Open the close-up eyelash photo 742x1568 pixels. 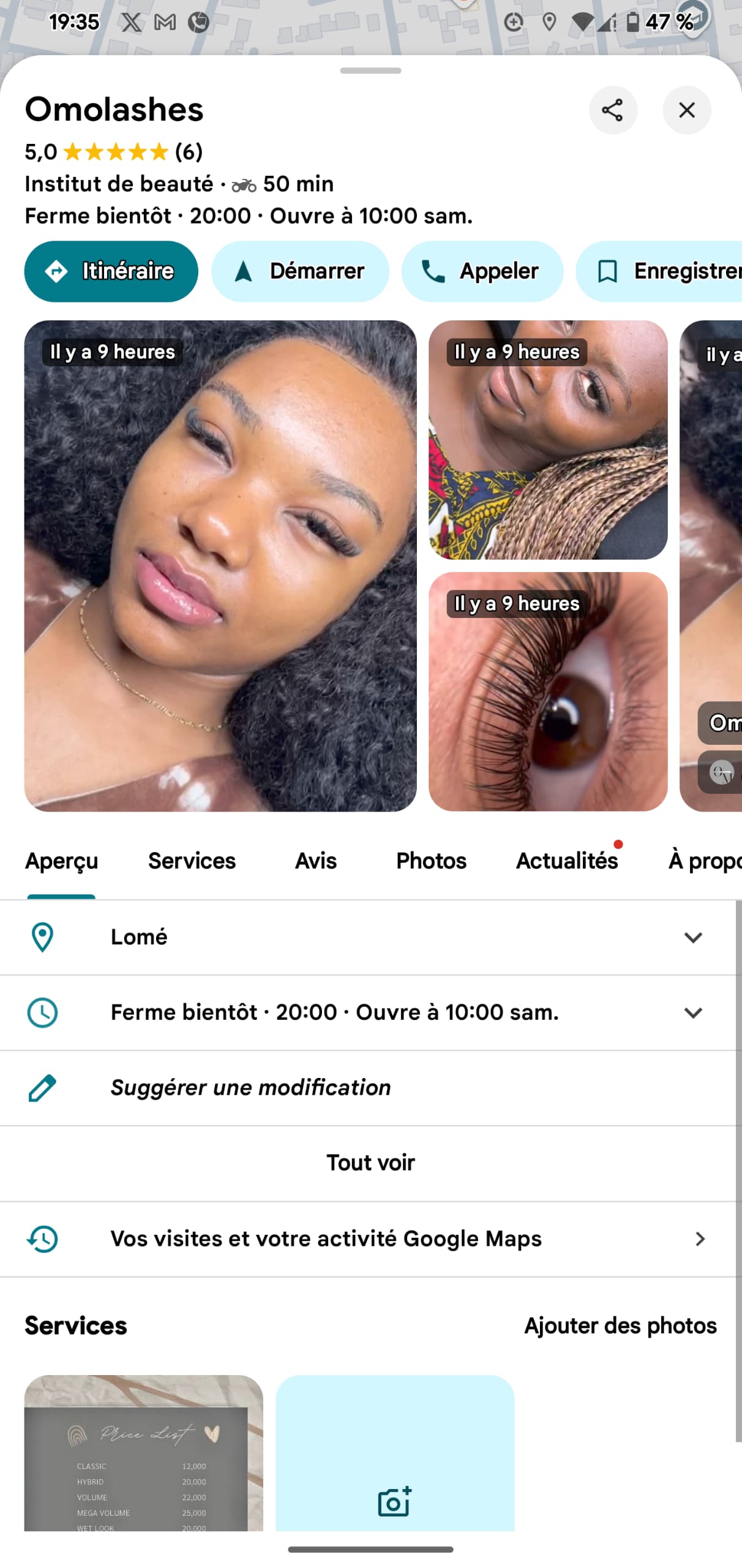[x=547, y=691]
